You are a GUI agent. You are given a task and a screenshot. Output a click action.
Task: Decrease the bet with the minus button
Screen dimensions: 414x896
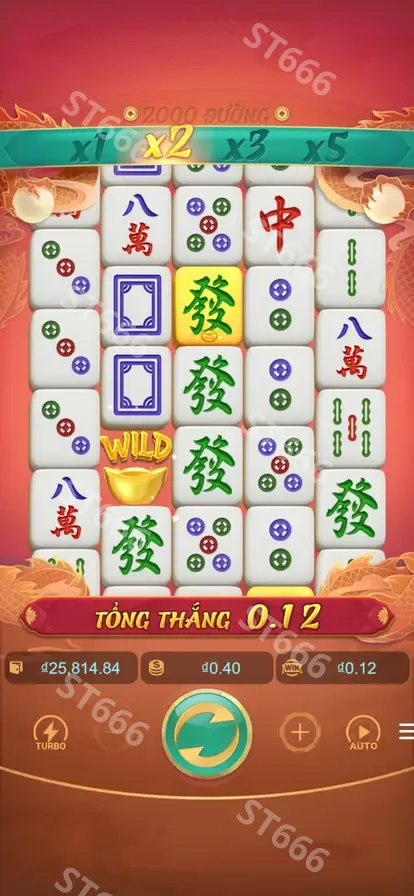(x=114, y=733)
